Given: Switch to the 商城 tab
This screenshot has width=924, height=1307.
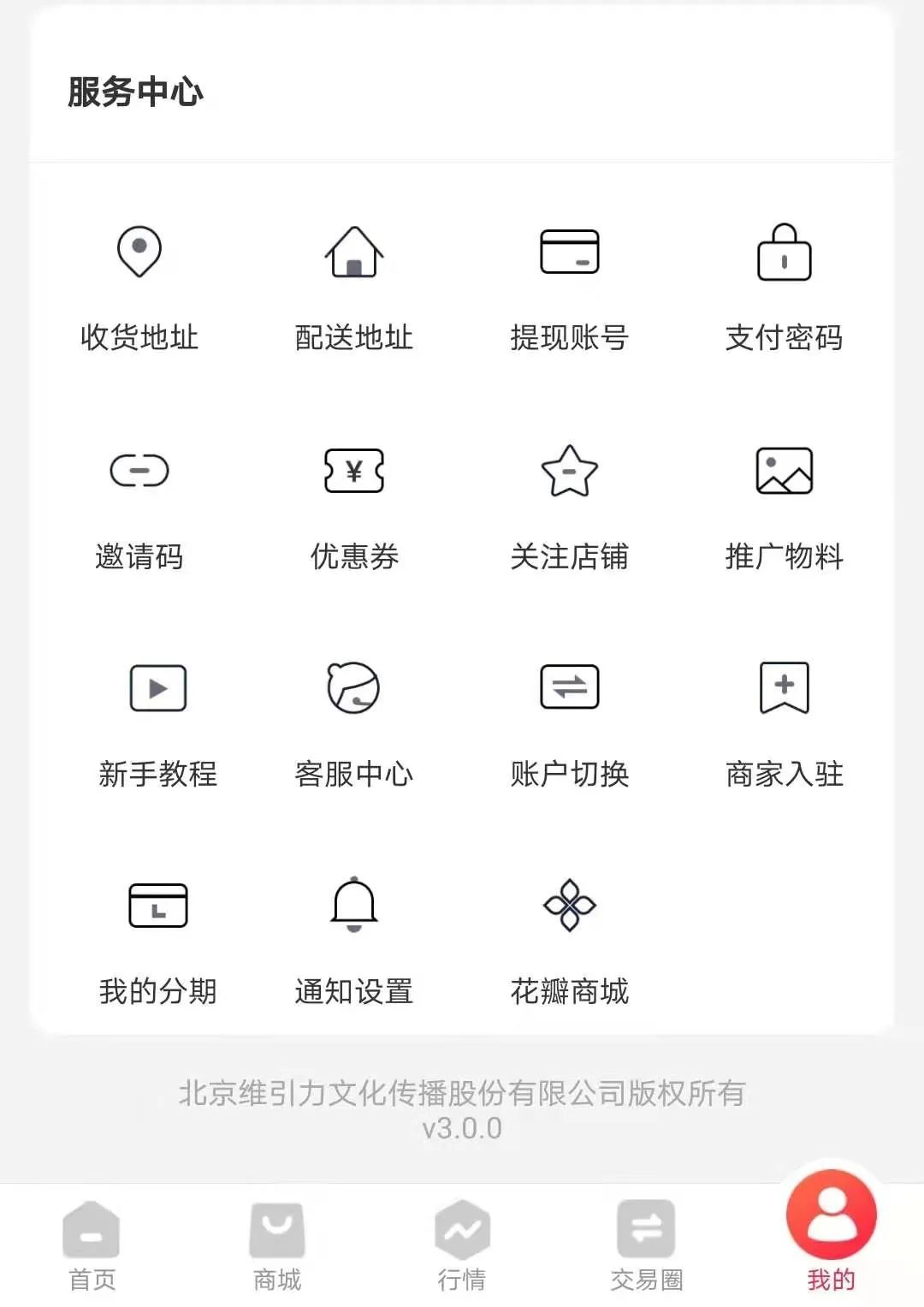Looking at the screenshot, I should tap(276, 1245).
